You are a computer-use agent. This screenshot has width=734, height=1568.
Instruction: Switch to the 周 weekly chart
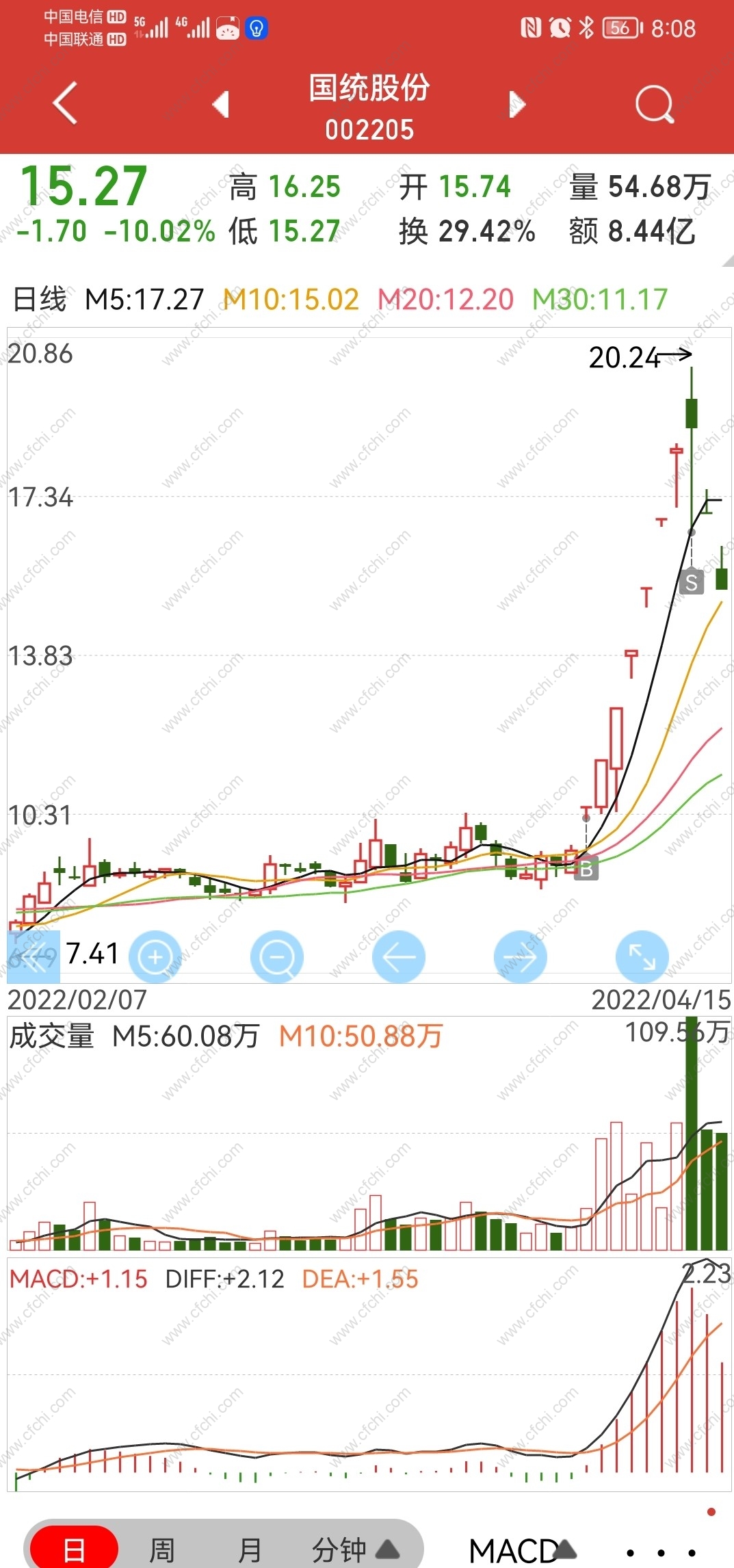point(162,1550)
